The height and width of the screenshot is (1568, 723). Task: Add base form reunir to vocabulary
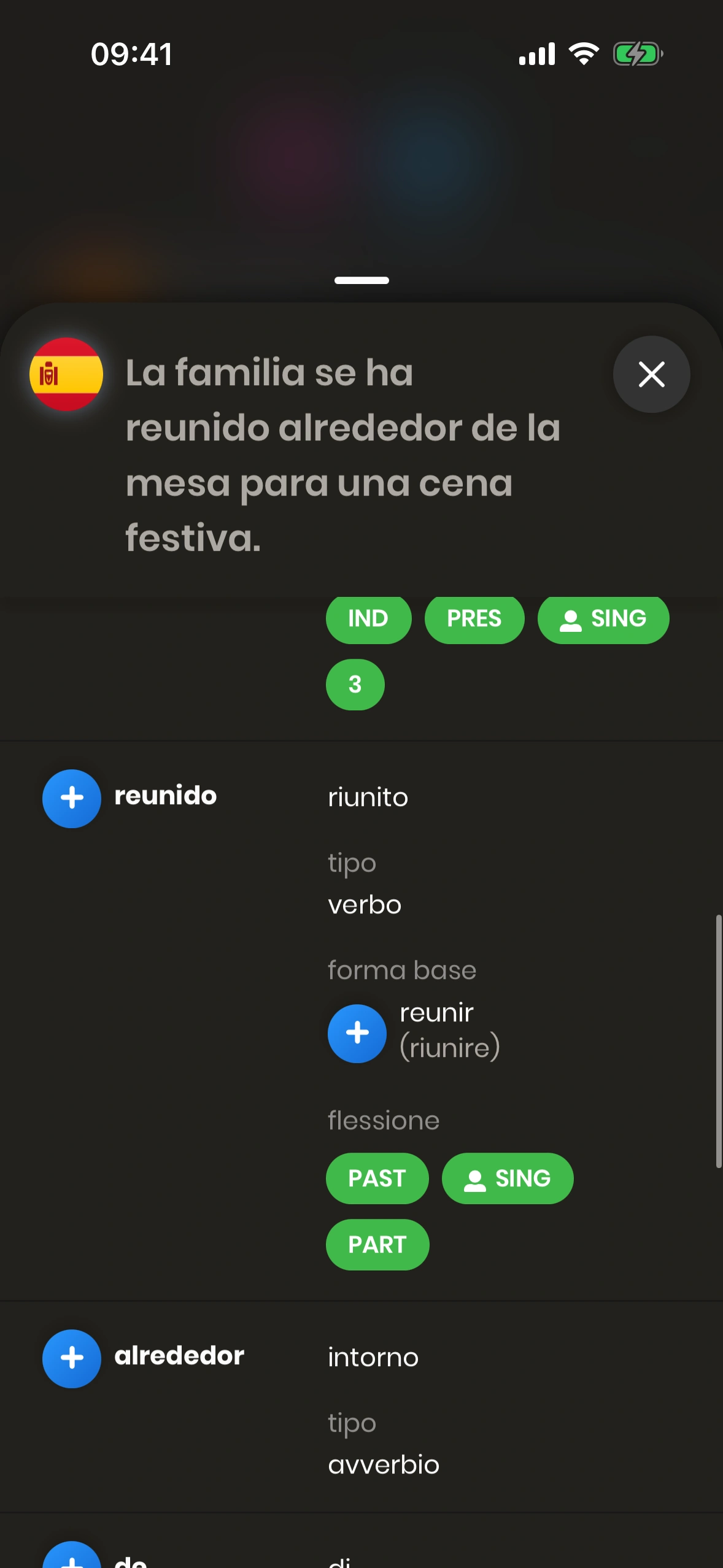357,1033
